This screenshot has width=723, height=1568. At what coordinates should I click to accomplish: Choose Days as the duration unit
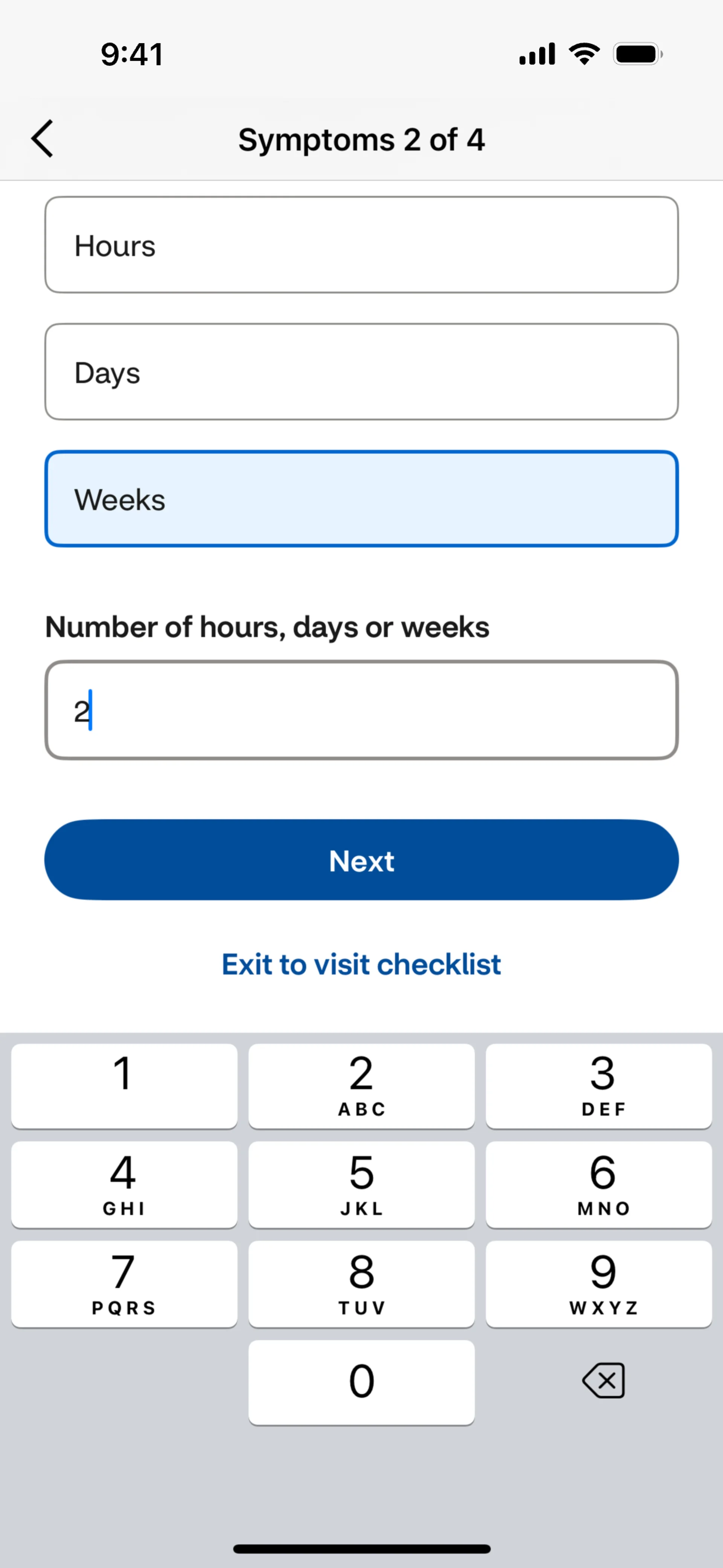pos(361,372)
